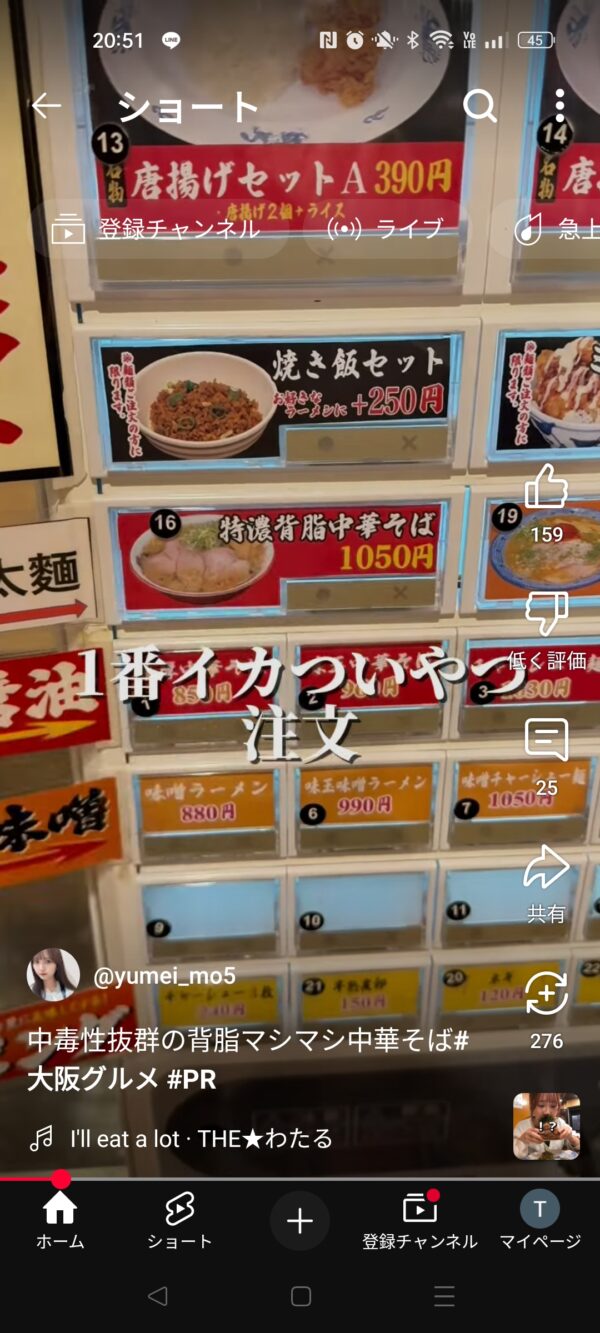Open the comments with 25 replies
Image resolution: width=600 pixels, height=1333 pixels.
546,742
